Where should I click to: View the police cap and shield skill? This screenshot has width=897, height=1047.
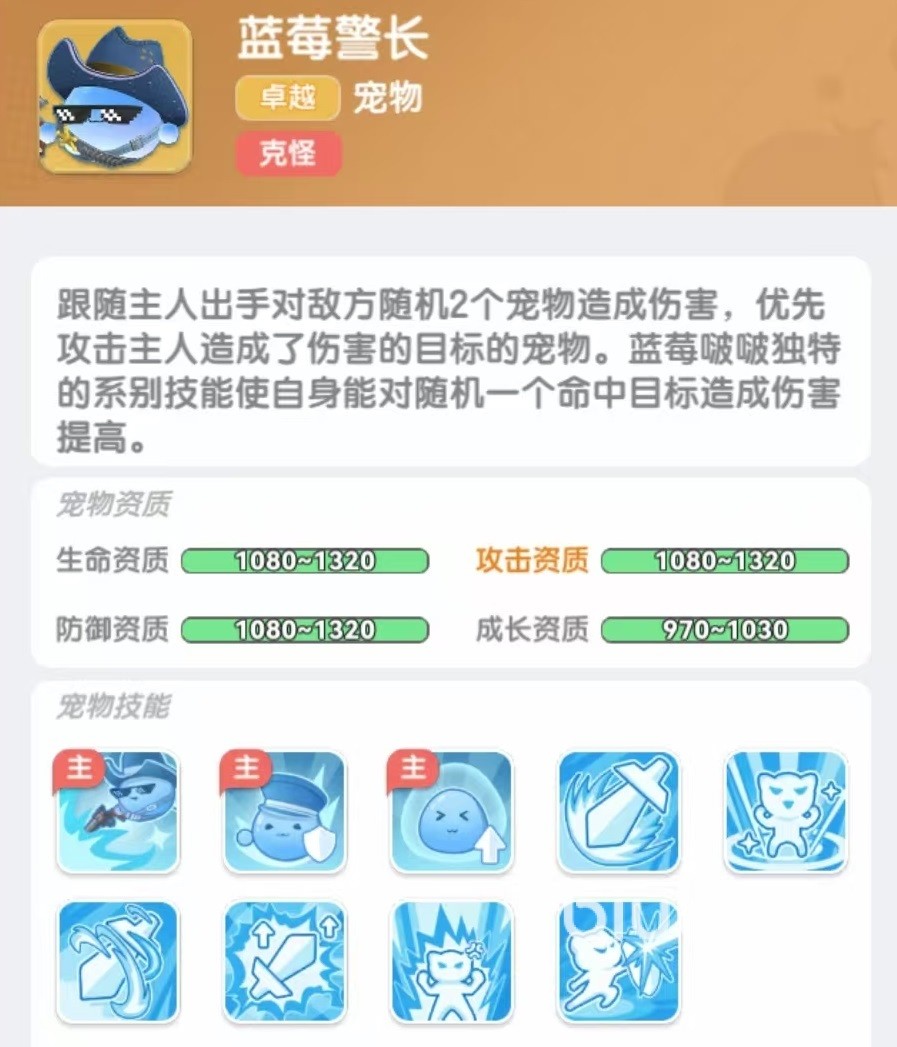tap(285, 811)
